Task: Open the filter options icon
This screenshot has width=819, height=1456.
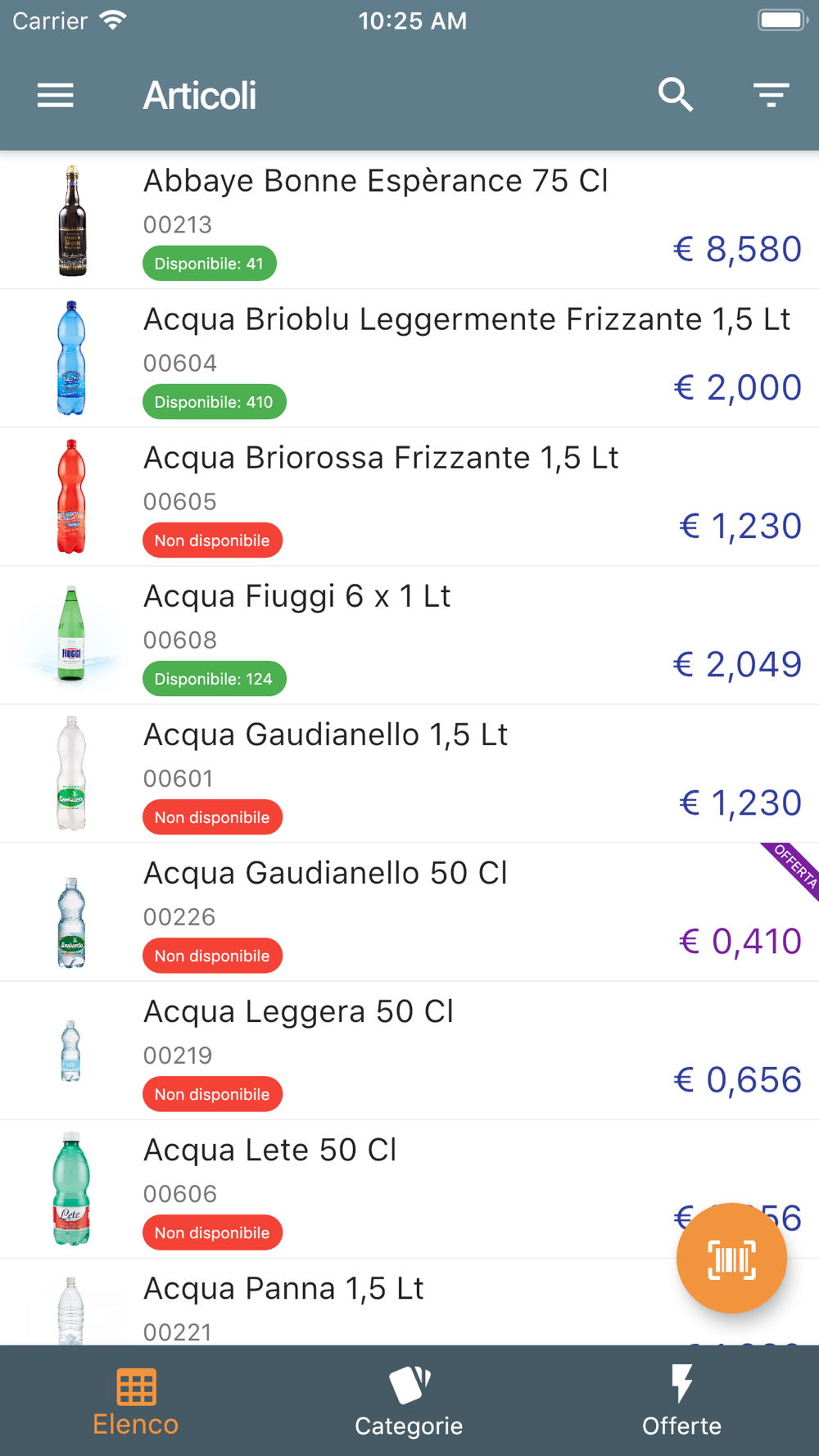Action: [x=771, y=96]
